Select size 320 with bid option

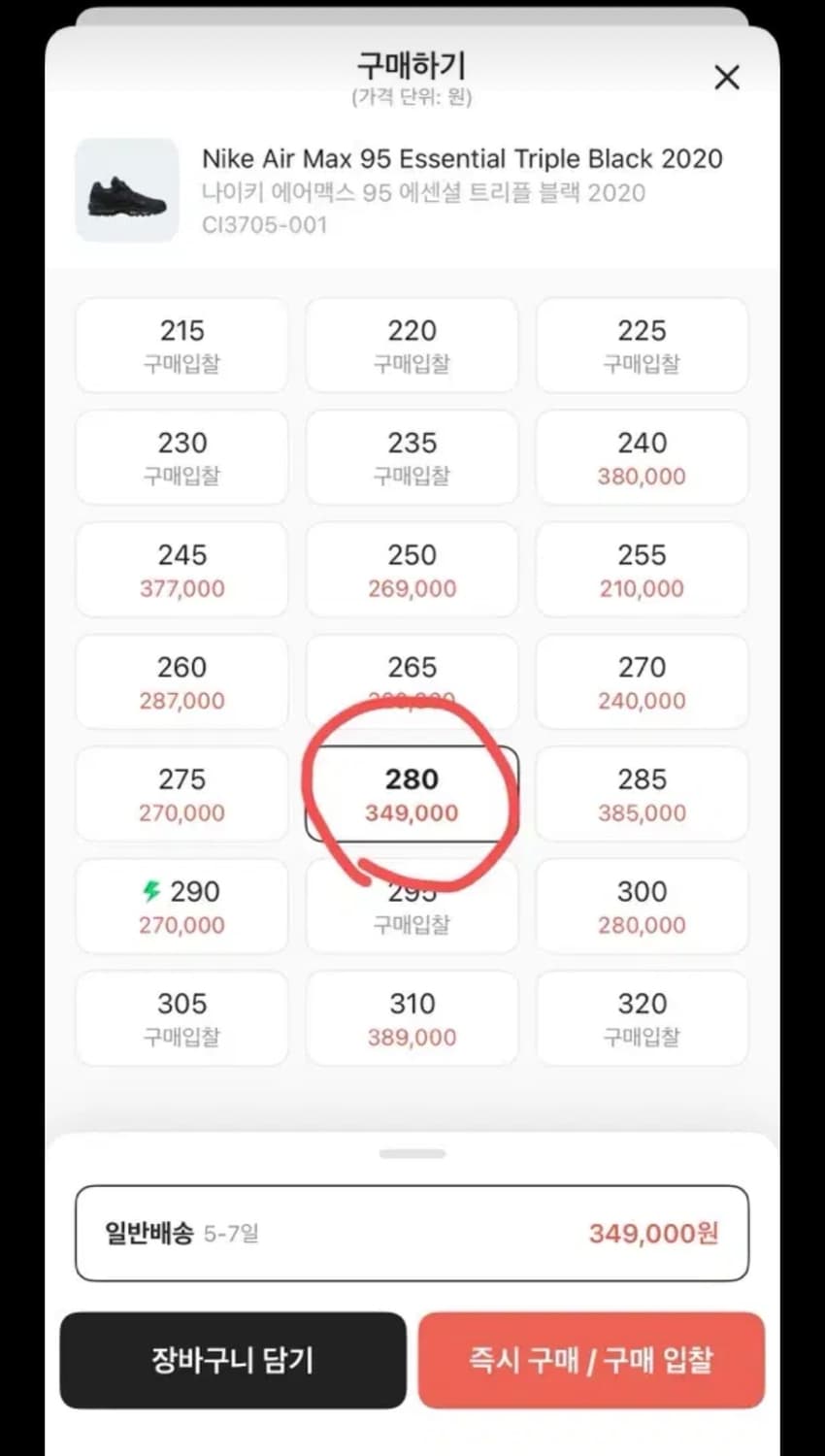pos(642,1017)
